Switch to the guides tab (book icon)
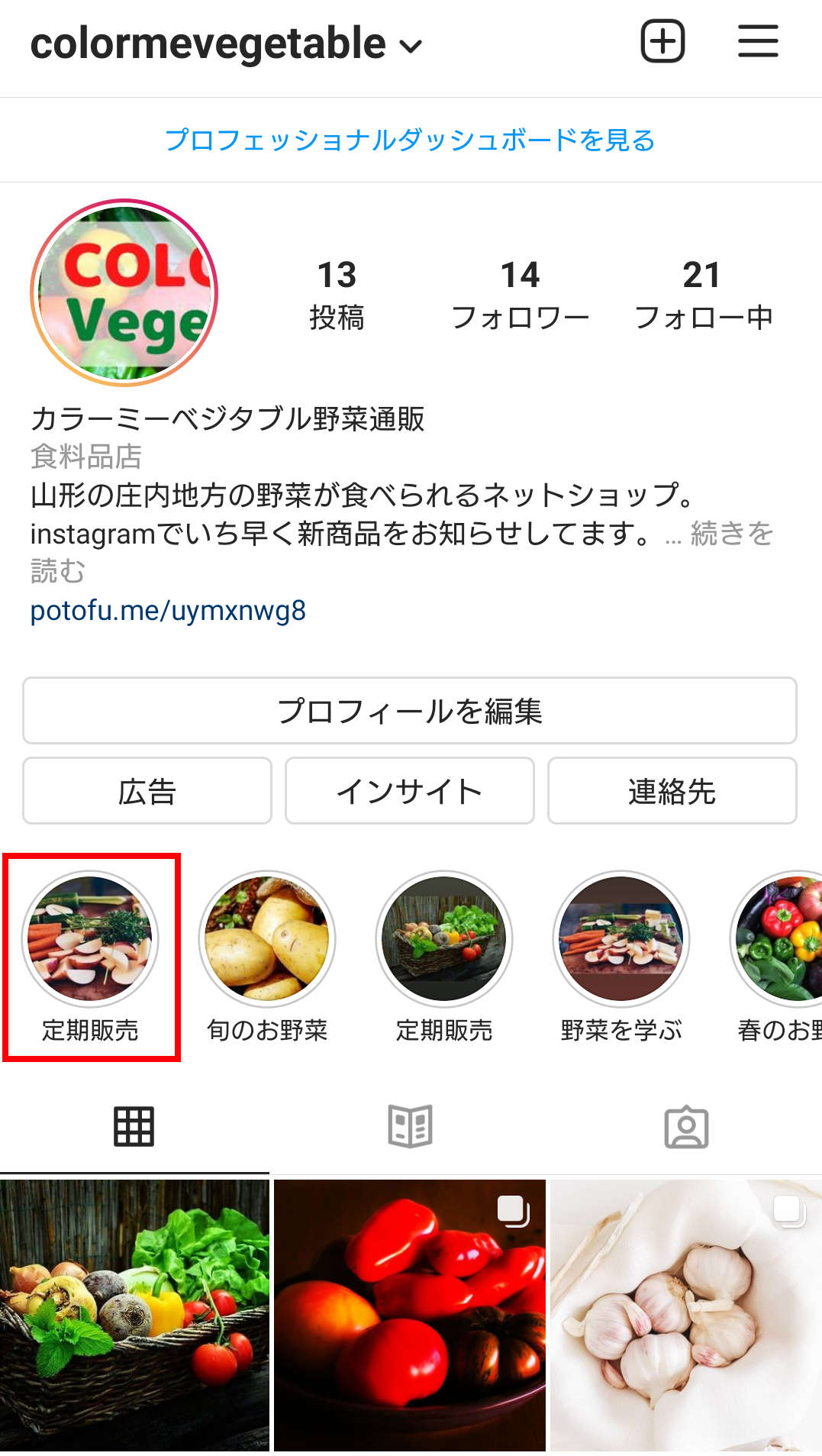This screenshot has width=822, height=1456. (x=411, y=1127)
